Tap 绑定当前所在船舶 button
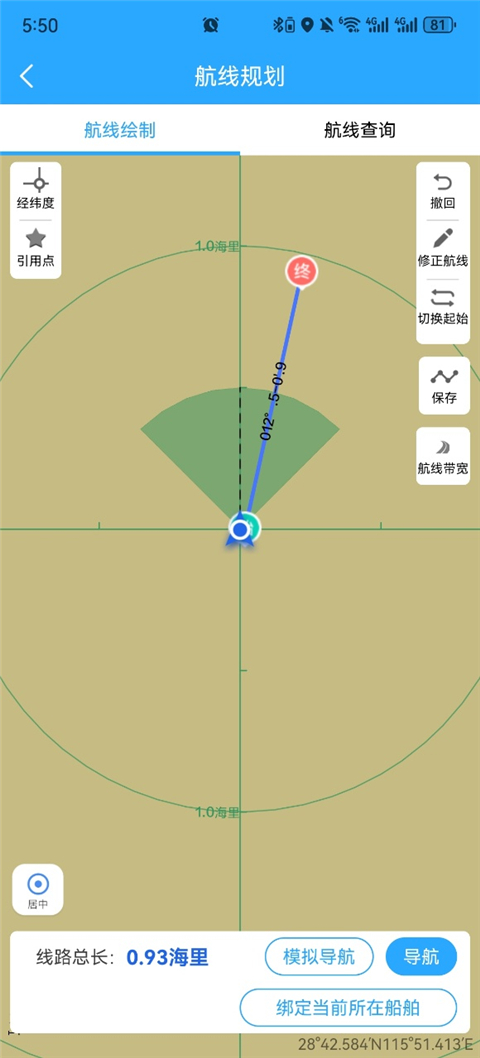The image size is (480, 1058). (x=348, y=1008)
